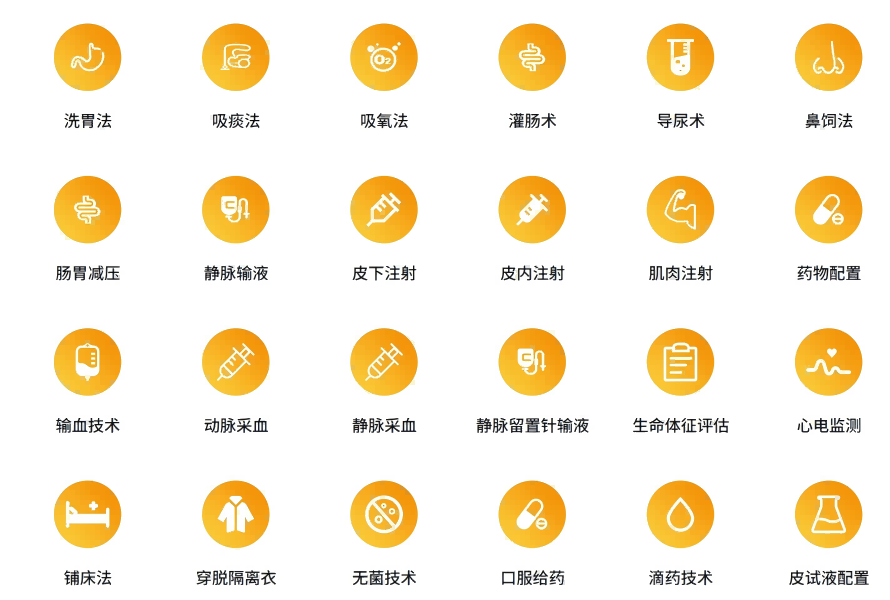Open 输血技术 procedure
The image size is (890, 600).
point(88,362)
